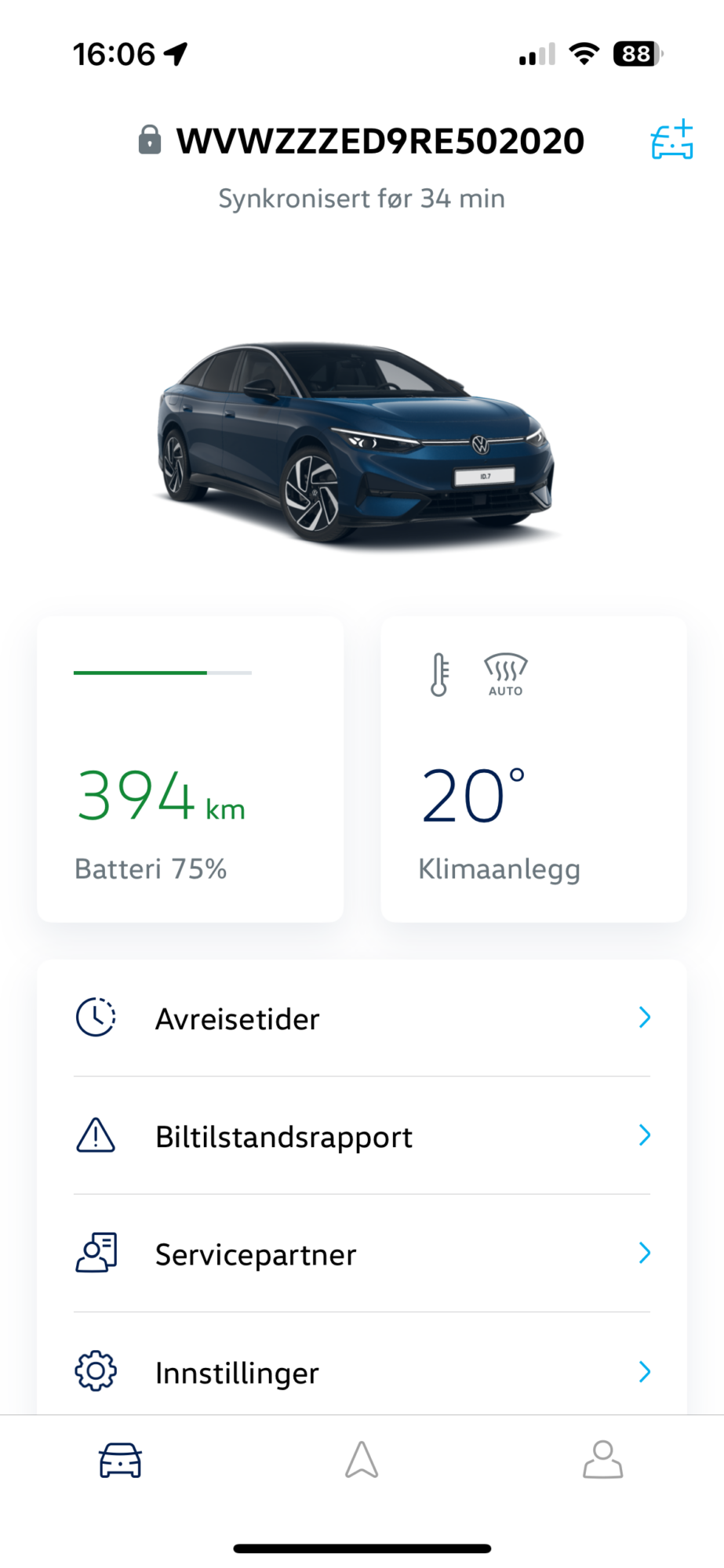Switch to the navigation arrow tab

click(x=362, y=1460)
